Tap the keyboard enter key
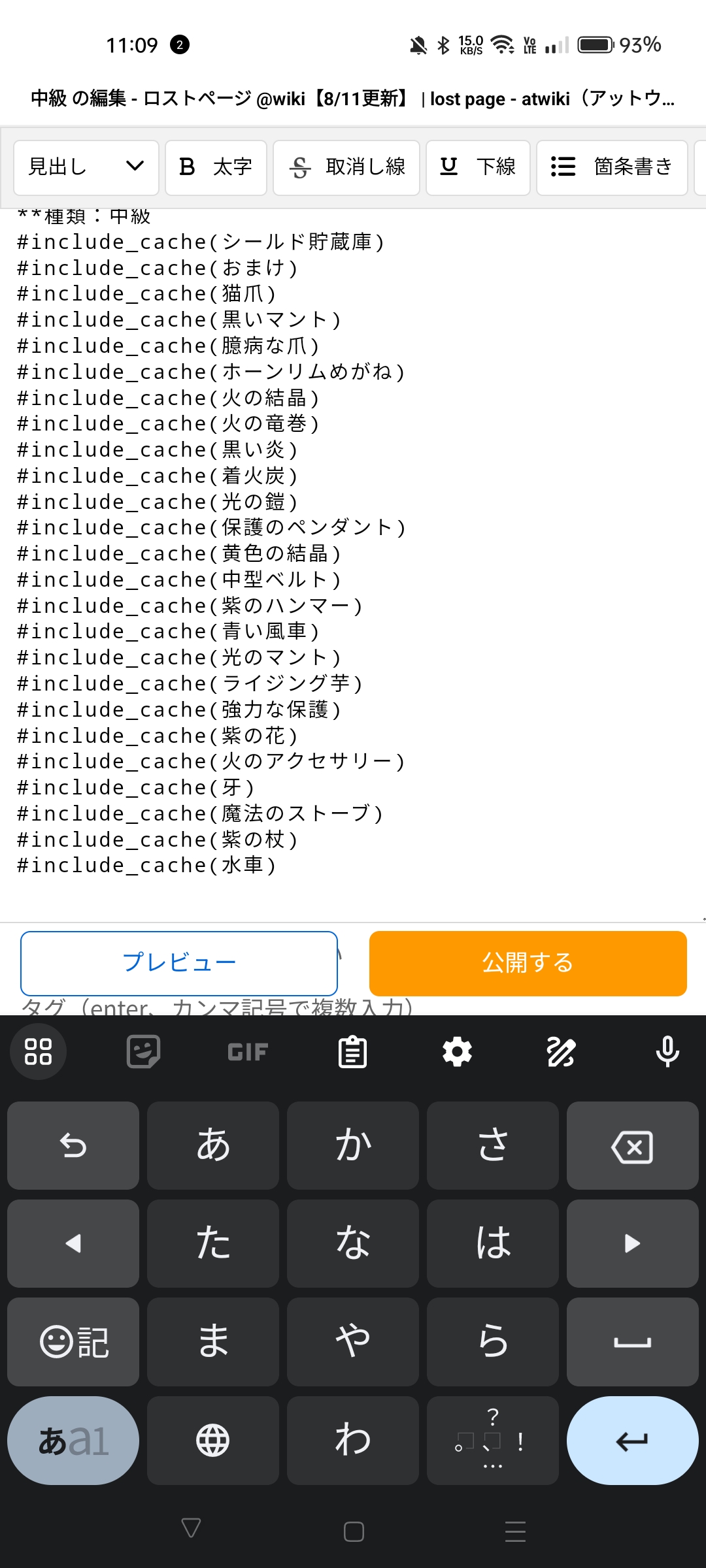This screenshot has height=1568, width=706. [632, 1441]
